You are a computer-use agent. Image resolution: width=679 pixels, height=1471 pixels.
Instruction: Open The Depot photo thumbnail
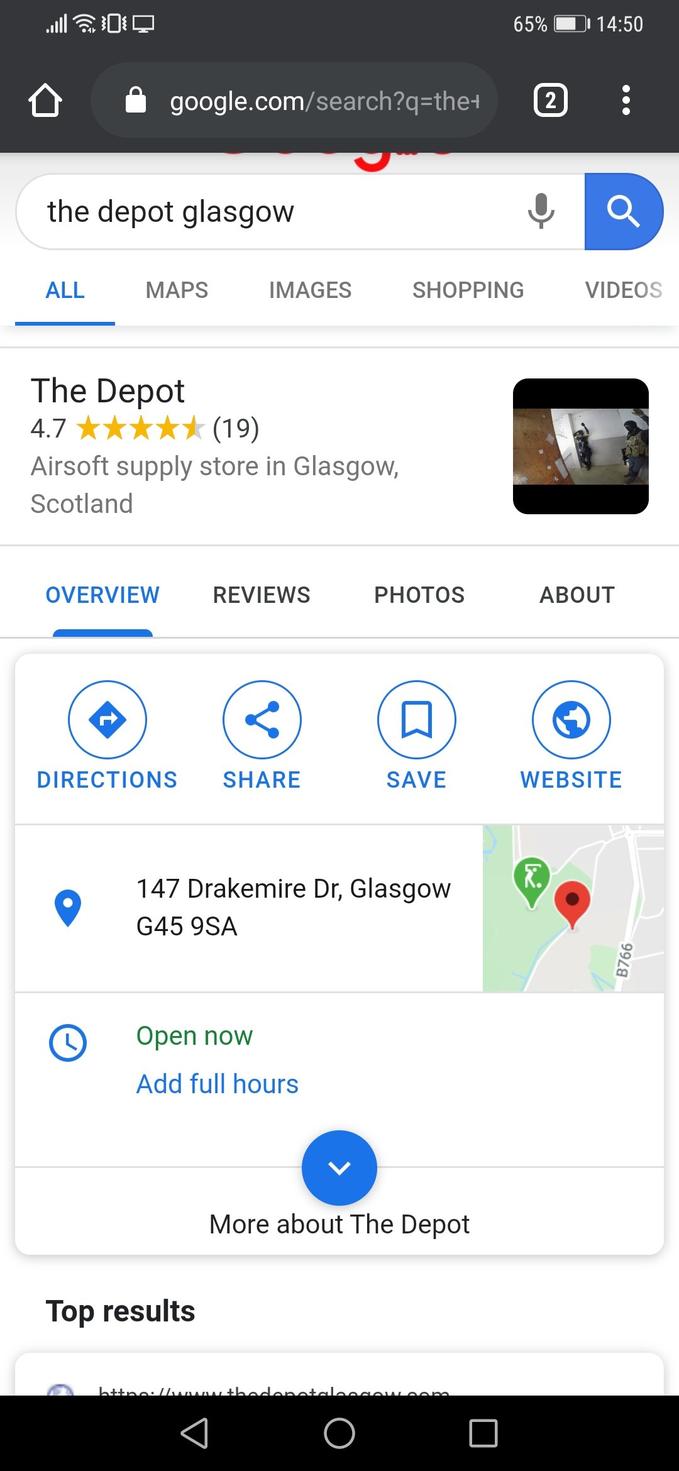point(580,446)
